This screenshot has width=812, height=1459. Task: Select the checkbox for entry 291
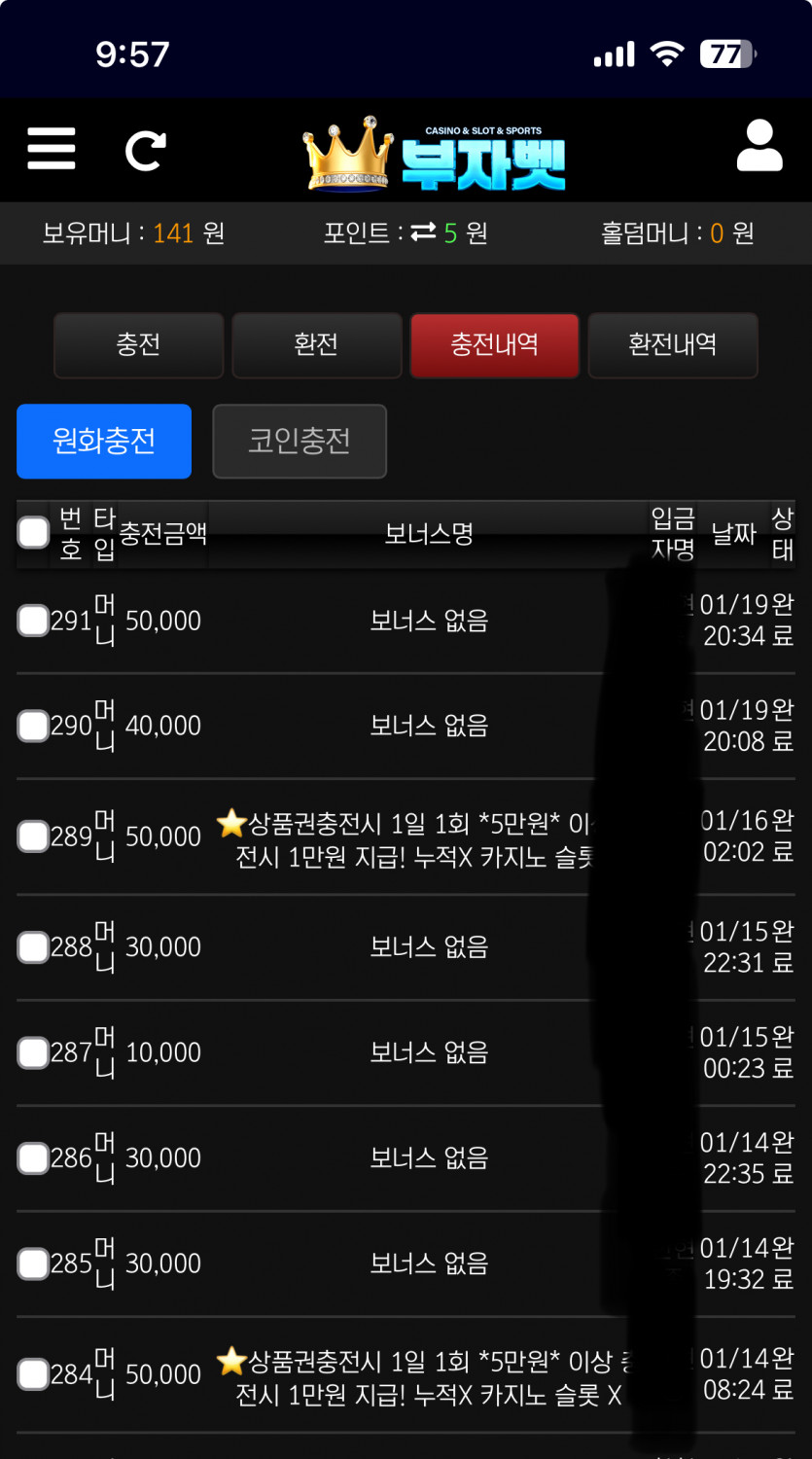[34, 621]
